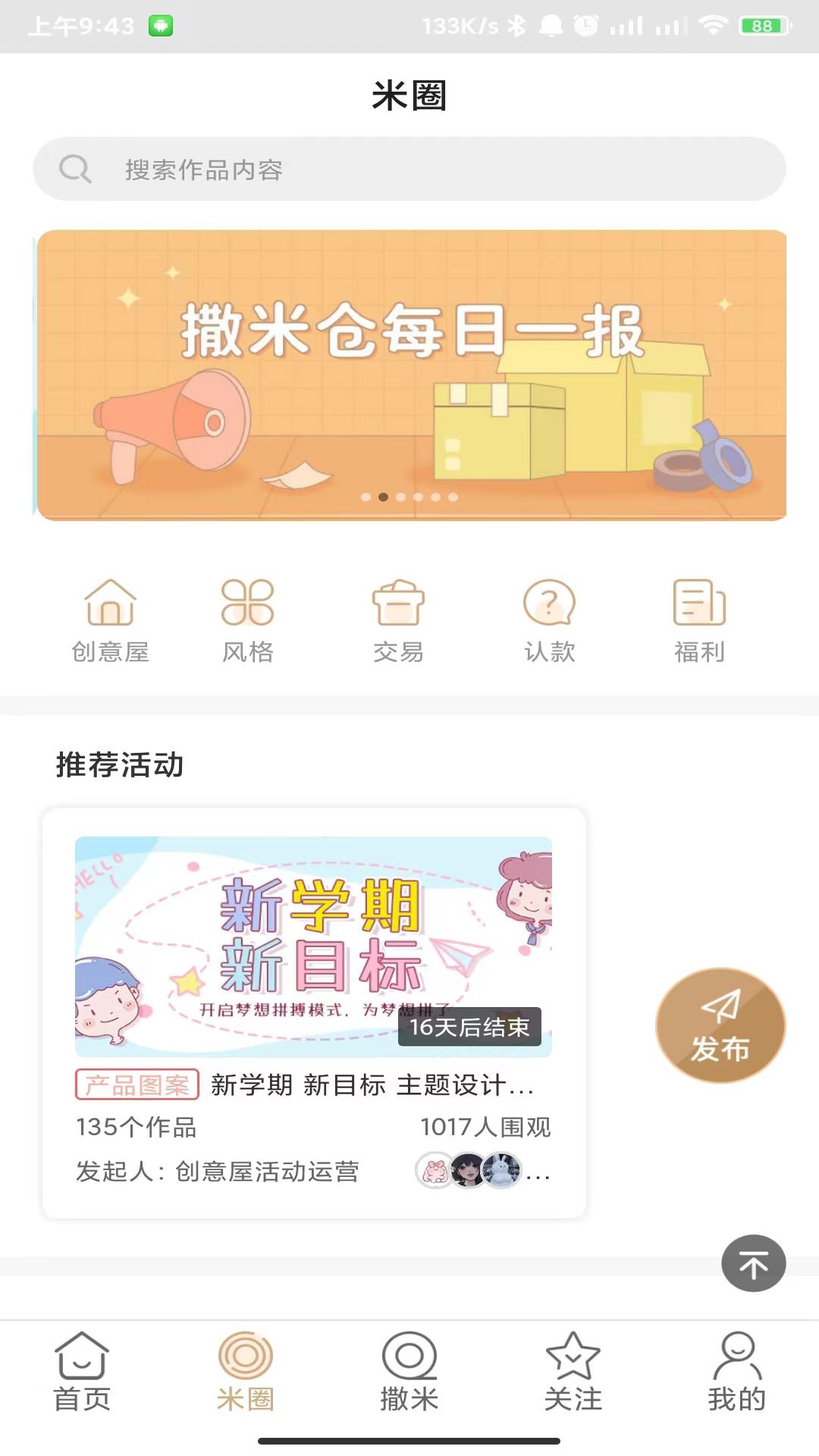Viewport: 819px width, 1456px height.
Task: Go to the 我的 tab
Action: click(x=737, y=1372)
